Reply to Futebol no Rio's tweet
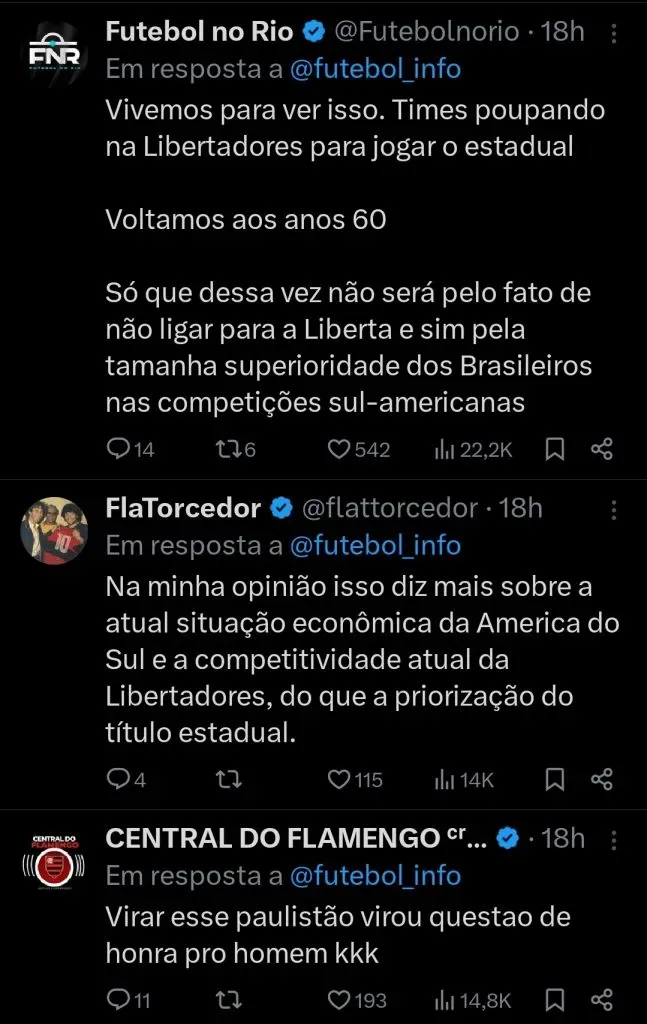This screenshot has height=1024, width=647. [119, 450]
